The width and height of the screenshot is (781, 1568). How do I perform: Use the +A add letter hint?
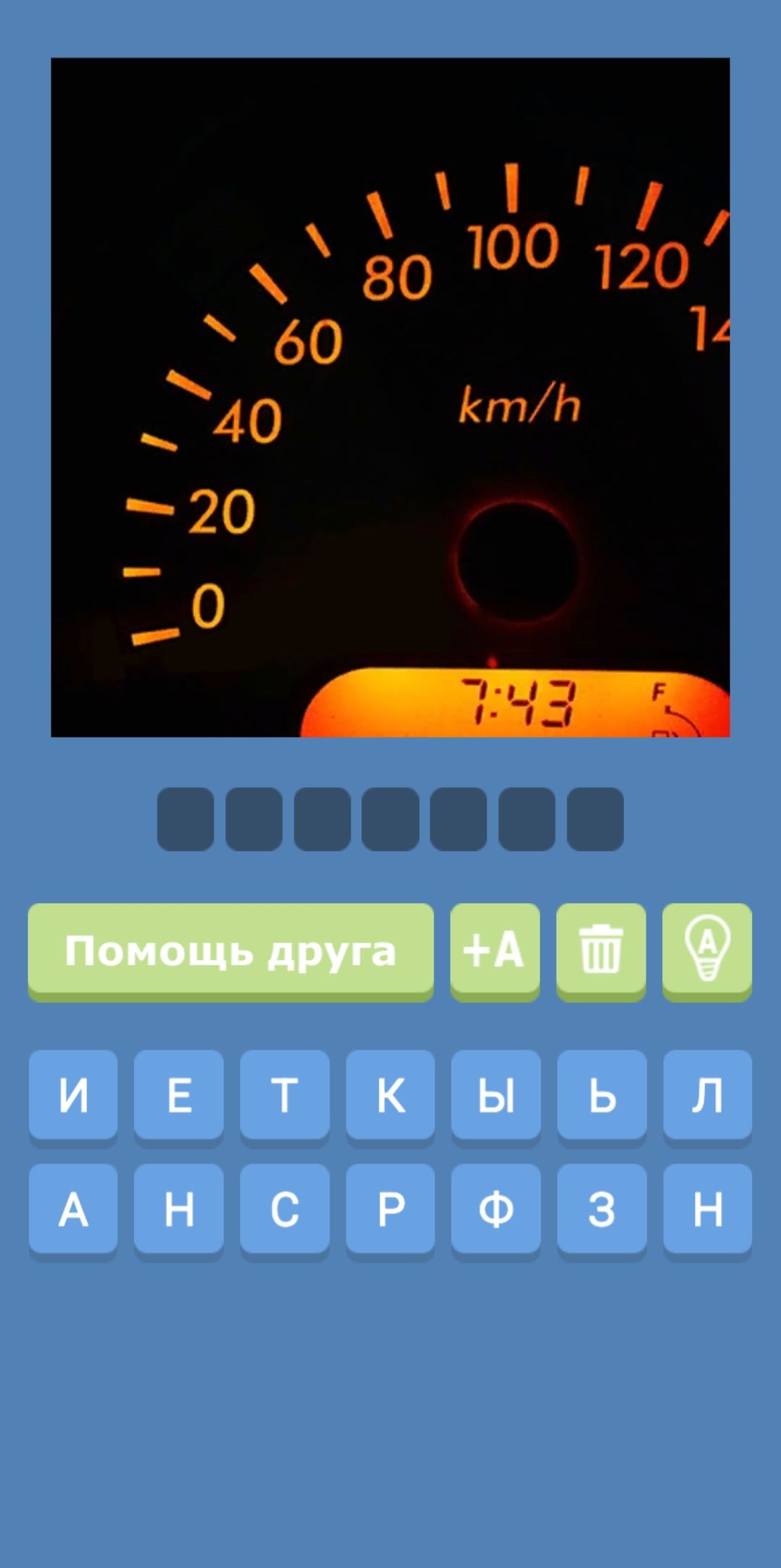[495, 950]
